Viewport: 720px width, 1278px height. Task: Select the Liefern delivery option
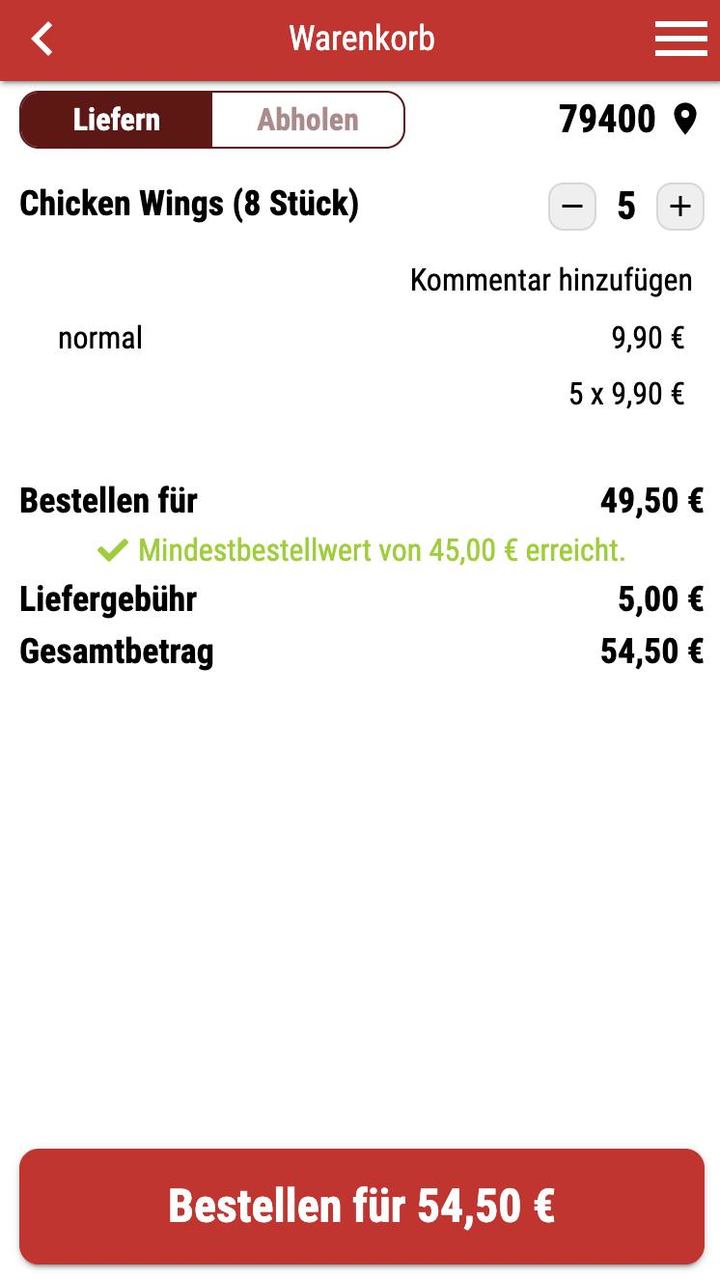116,120
